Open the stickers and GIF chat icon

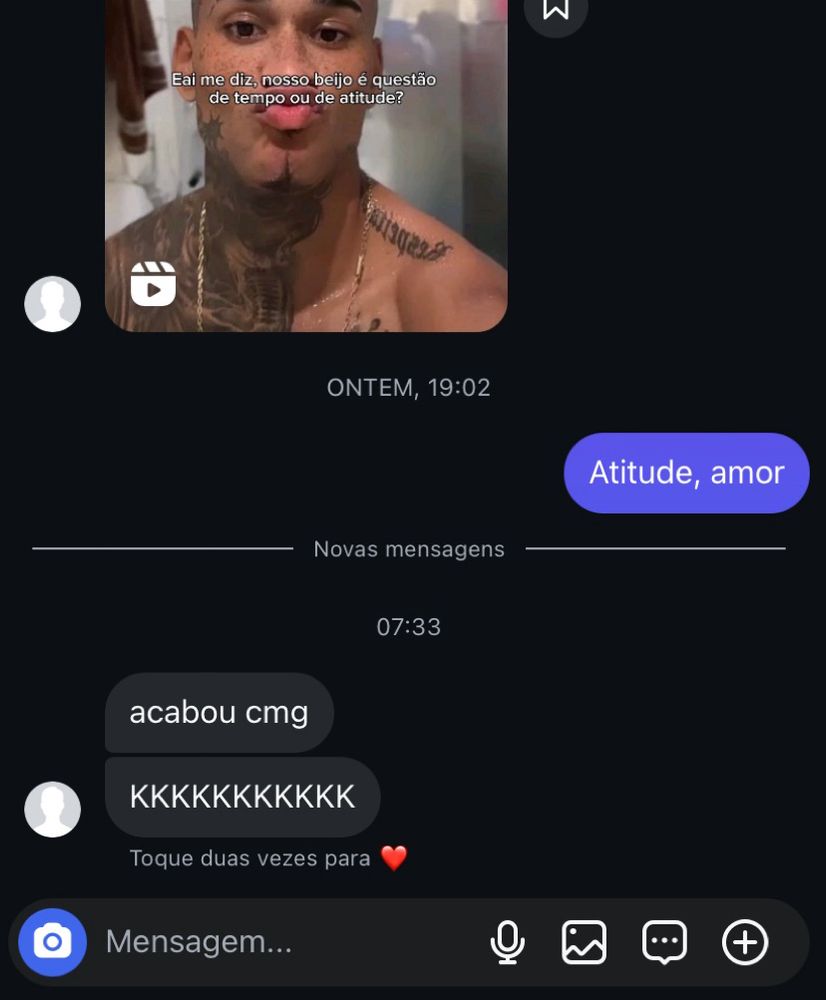click(664, 942)
